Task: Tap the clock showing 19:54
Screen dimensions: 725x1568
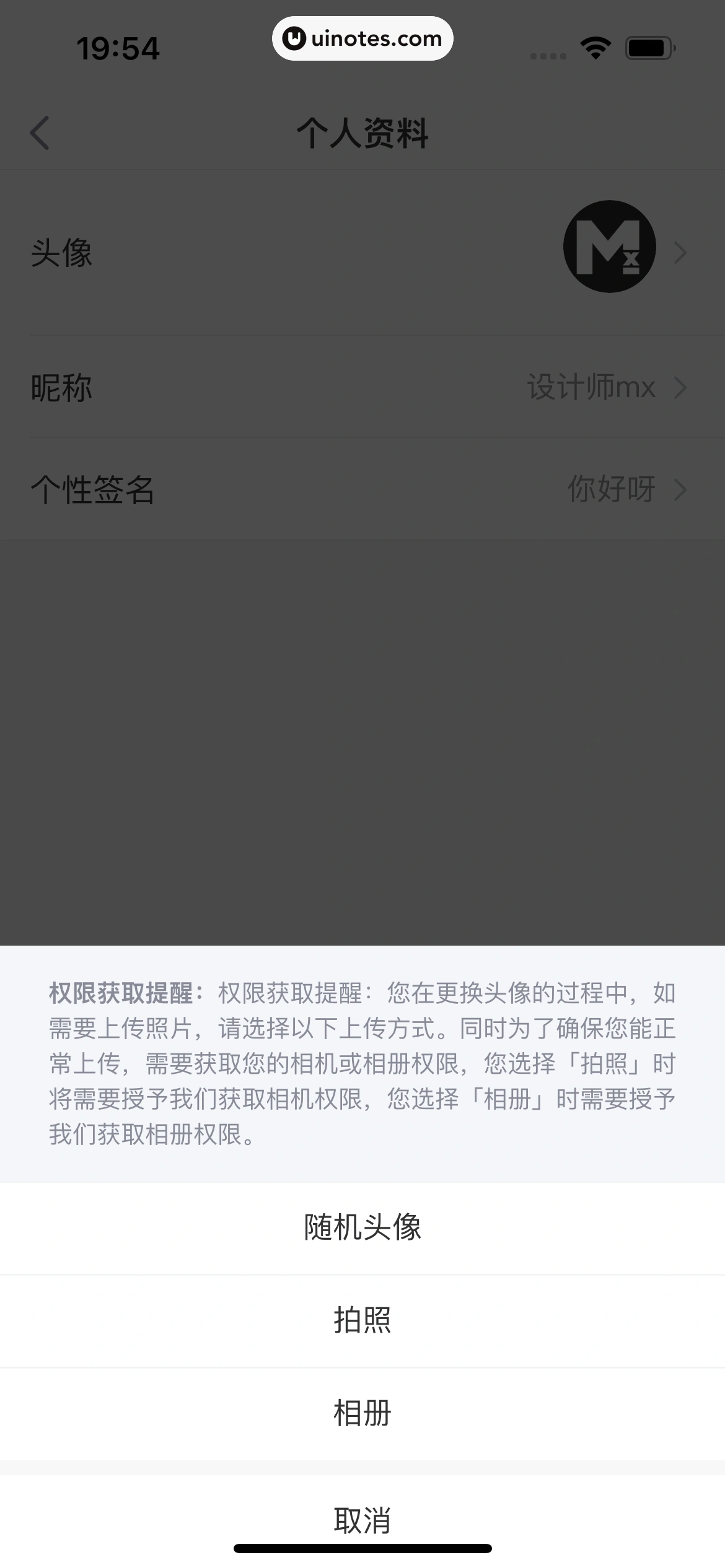Action: click(x=117, y=46)
